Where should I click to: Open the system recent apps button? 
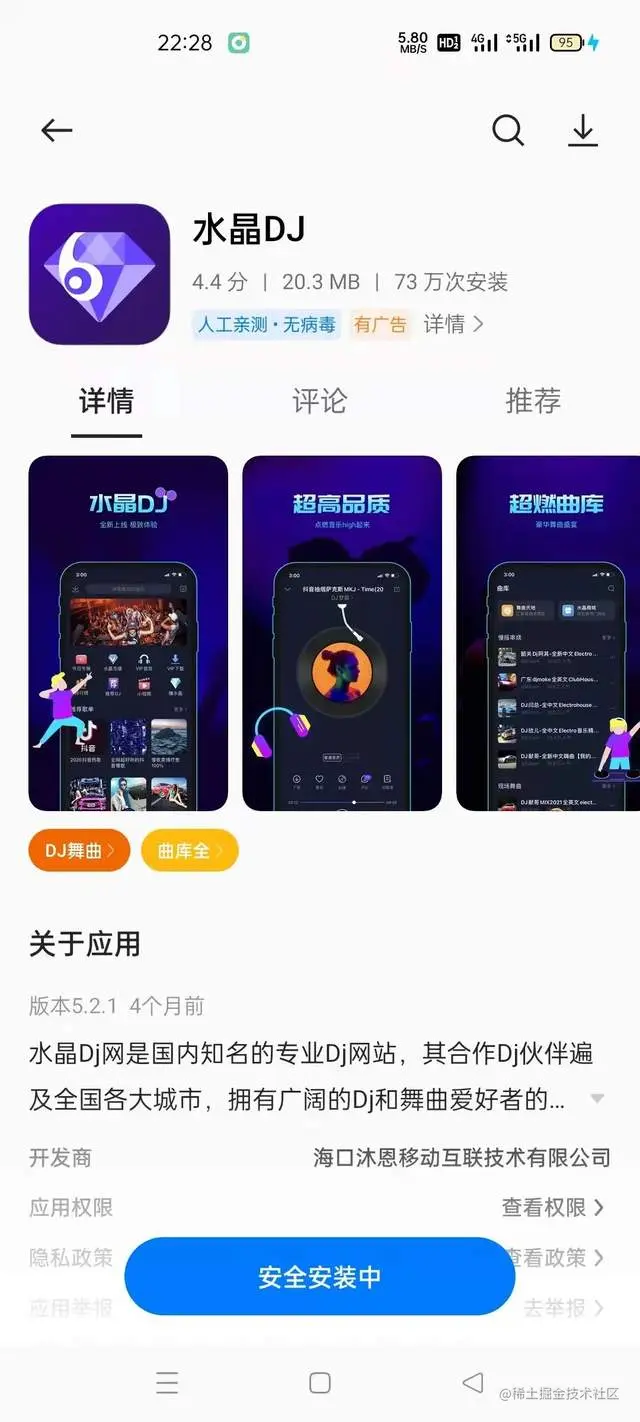coord(167,1383)
